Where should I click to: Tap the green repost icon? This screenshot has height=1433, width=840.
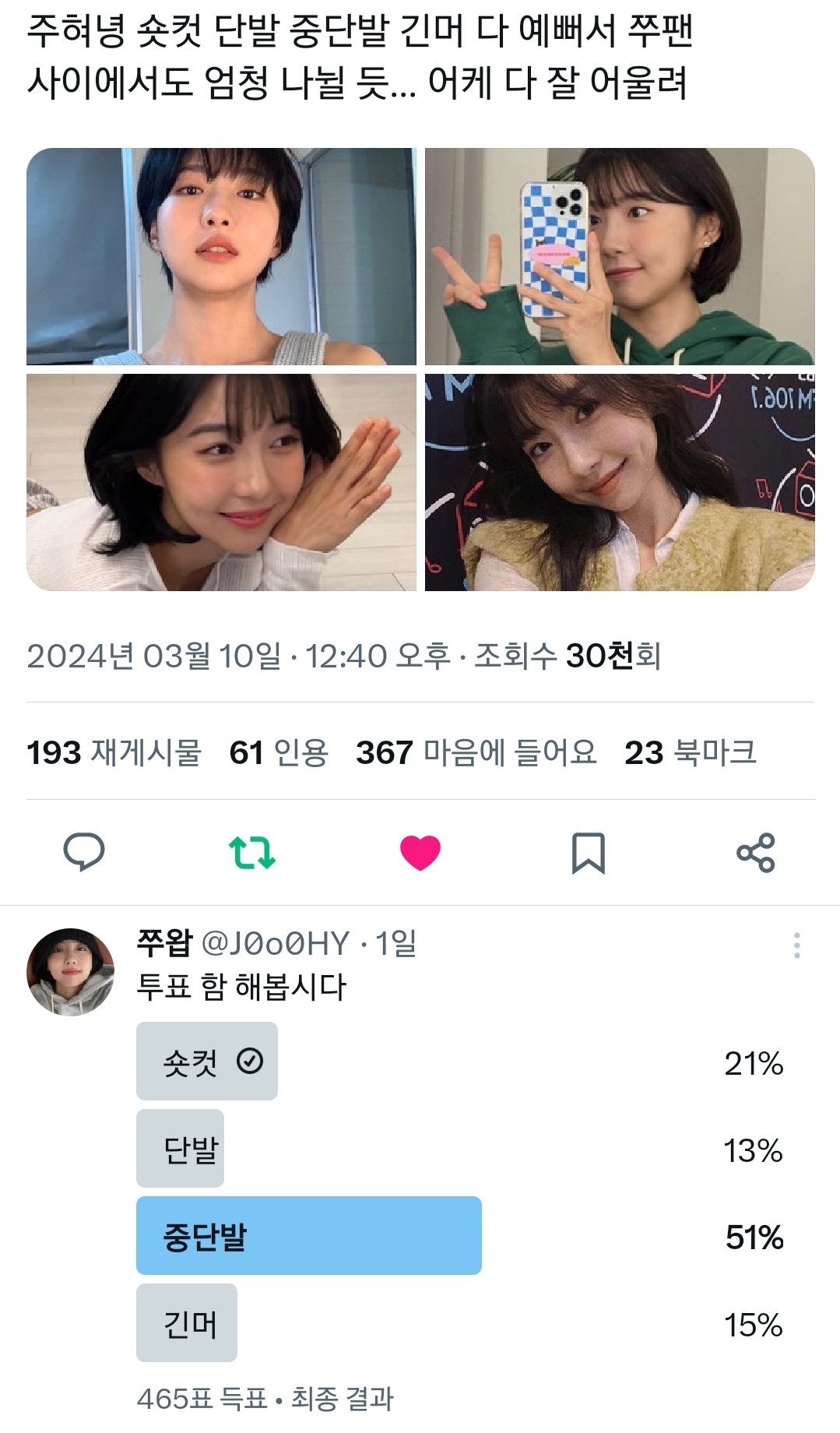point(252,852)
